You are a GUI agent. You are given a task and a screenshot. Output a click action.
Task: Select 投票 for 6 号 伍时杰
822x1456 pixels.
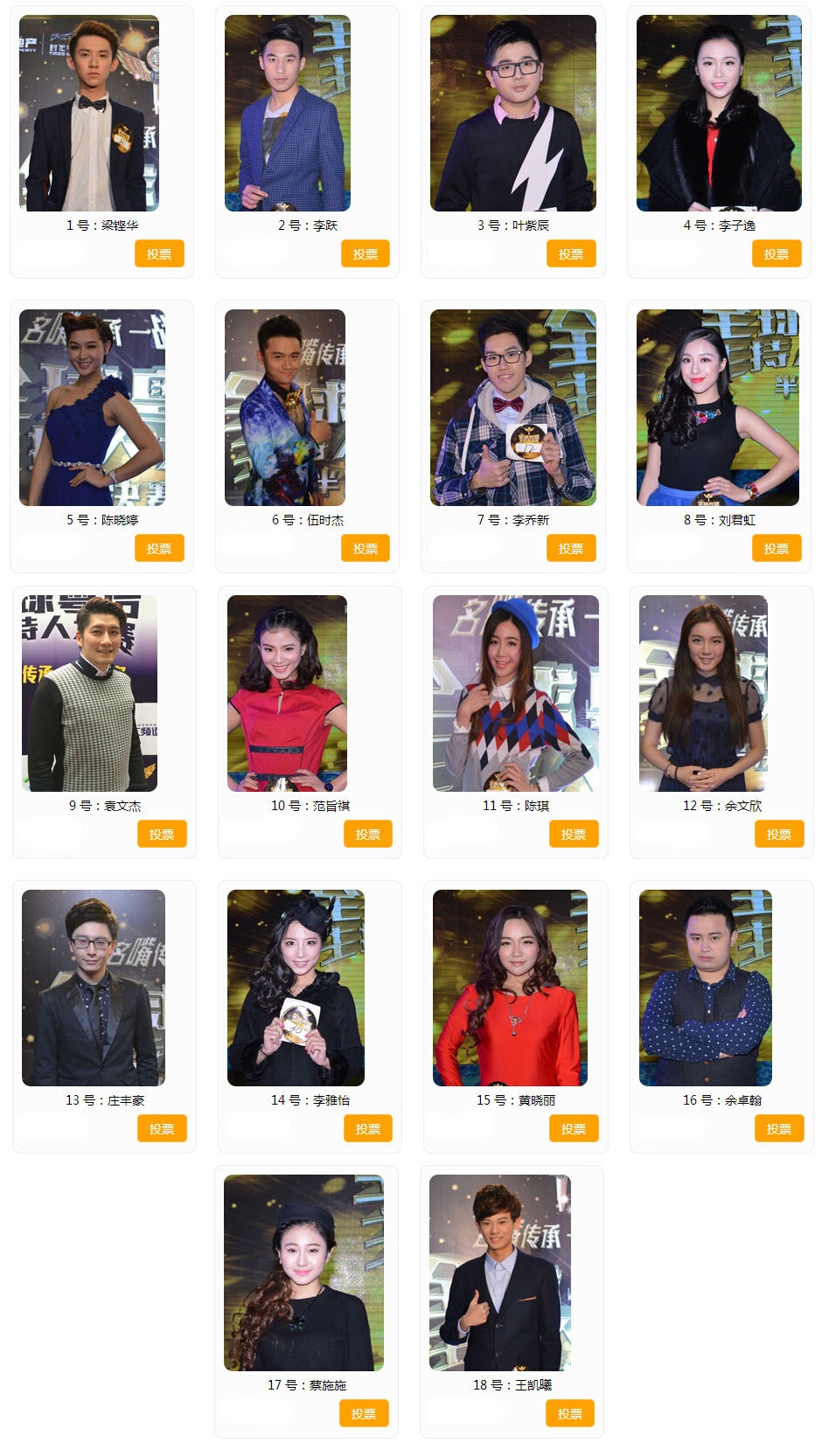point(365,549)
